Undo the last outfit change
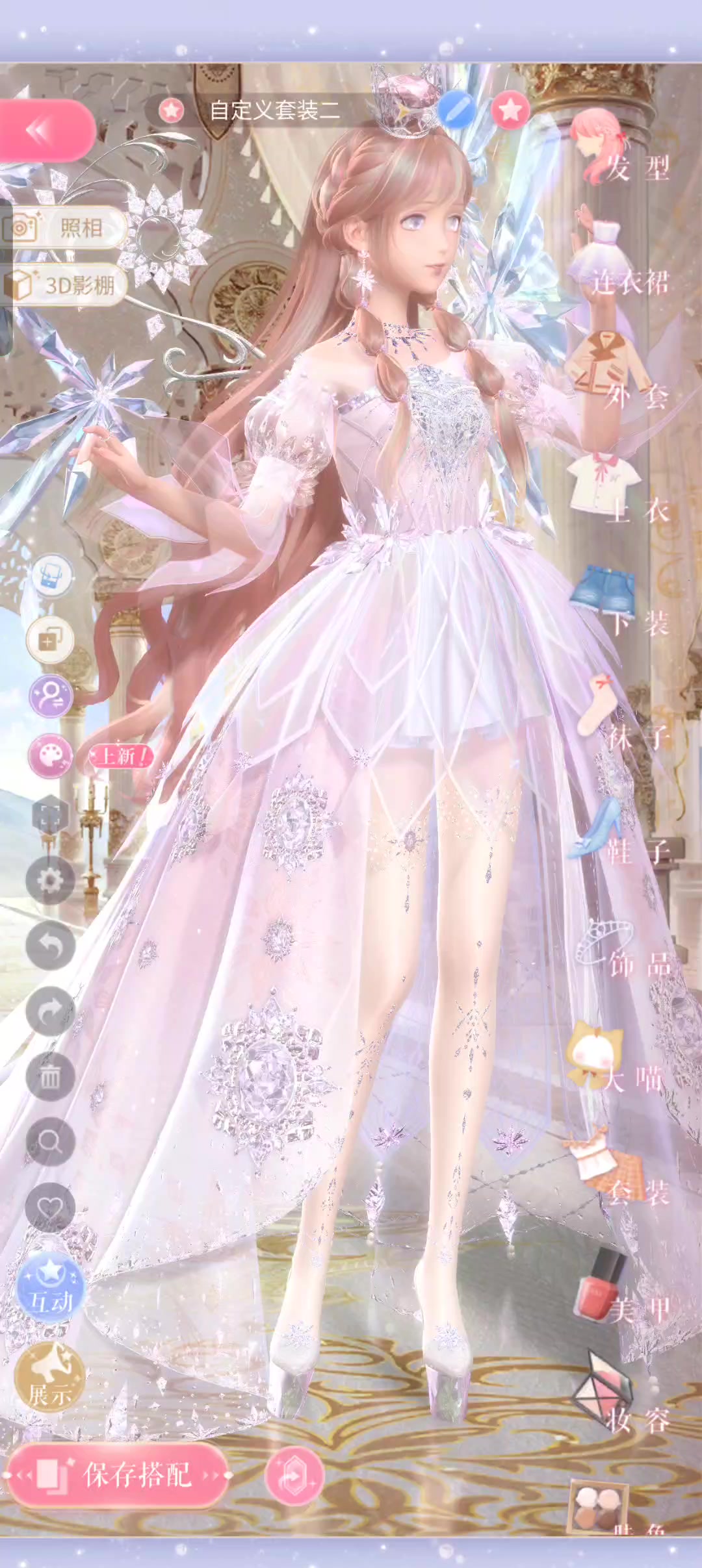The width and height of the screenshot is (702, 1568). pyautogui.click(x=50, y=945)
